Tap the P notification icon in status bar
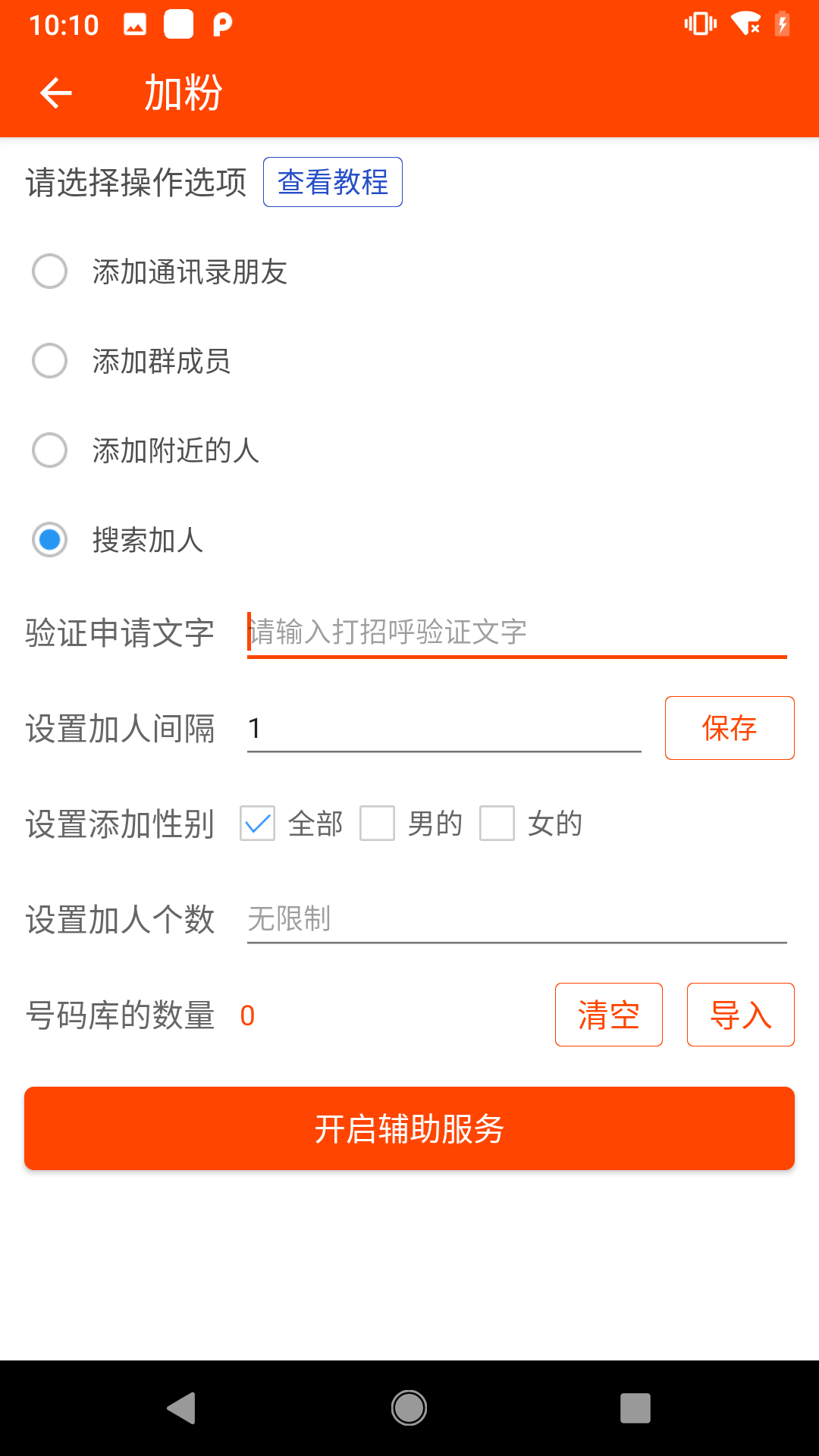 click(220, 25)
